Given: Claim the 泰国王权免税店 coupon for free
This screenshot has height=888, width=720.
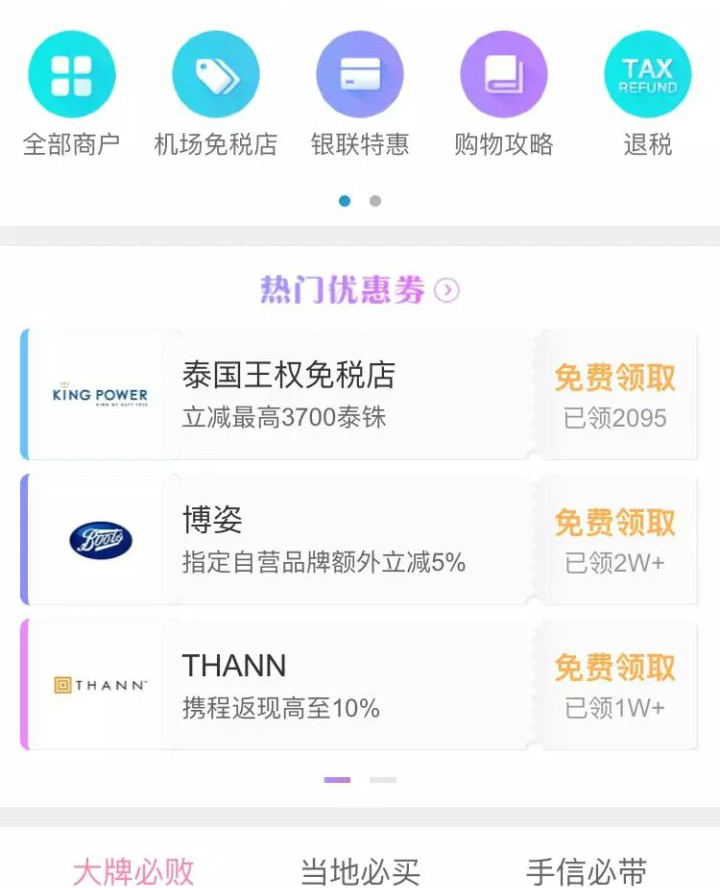Looking at the screenshot, I should coord(615,379).
